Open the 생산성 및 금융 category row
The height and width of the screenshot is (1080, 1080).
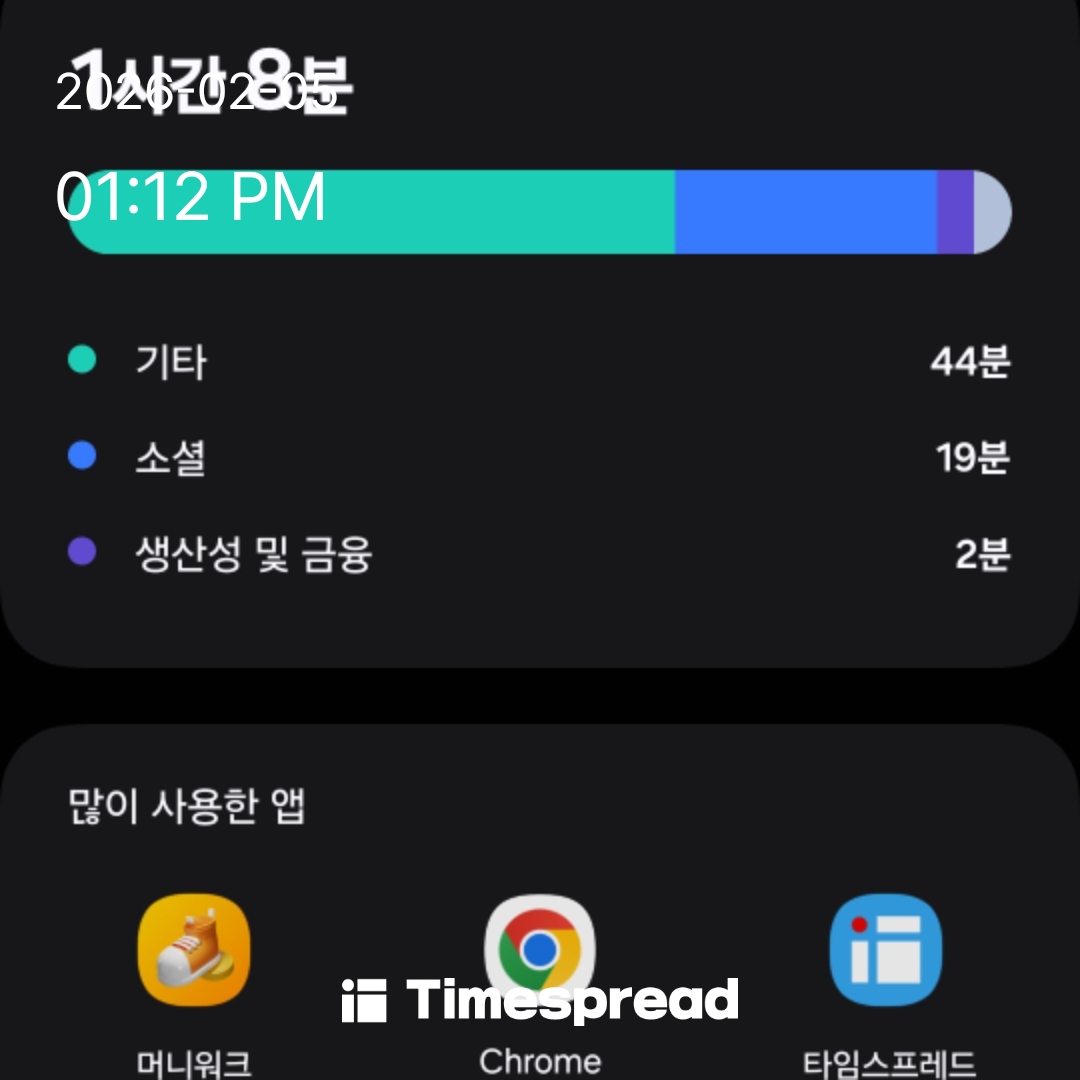click(538, 553)
